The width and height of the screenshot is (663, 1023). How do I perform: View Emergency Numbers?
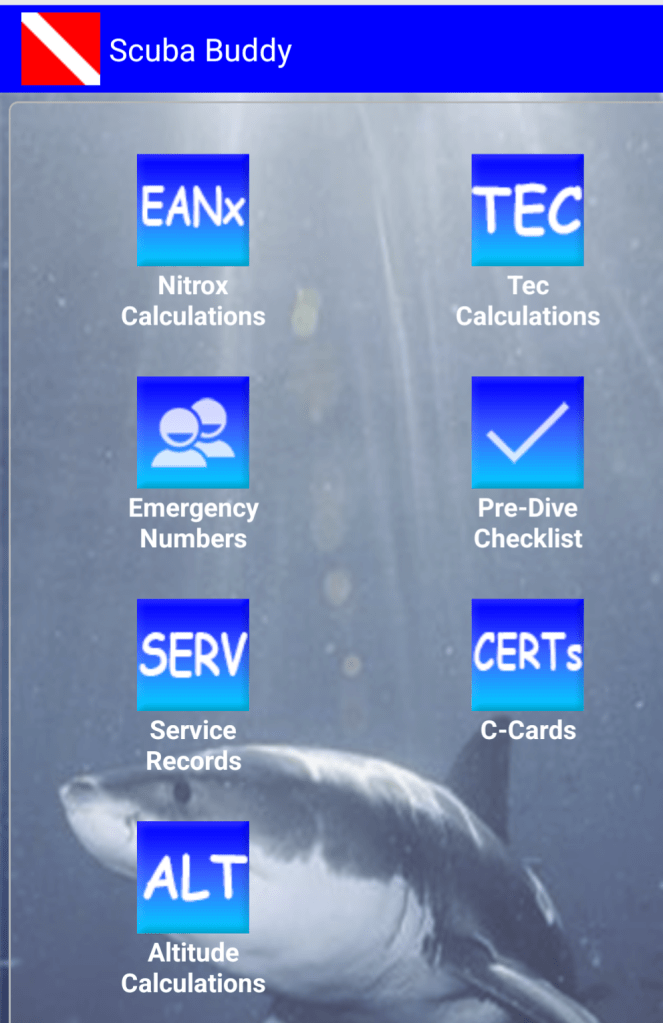pos(193,432)
